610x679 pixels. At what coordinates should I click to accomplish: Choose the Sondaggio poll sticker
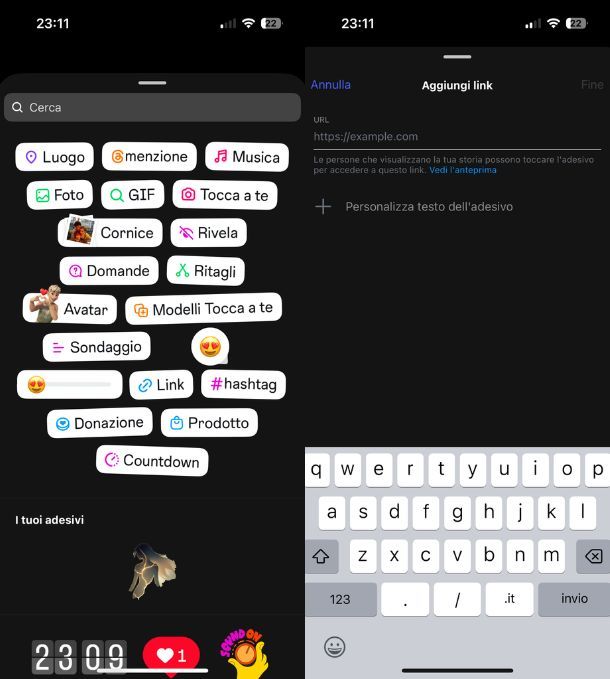click(97, 347)
